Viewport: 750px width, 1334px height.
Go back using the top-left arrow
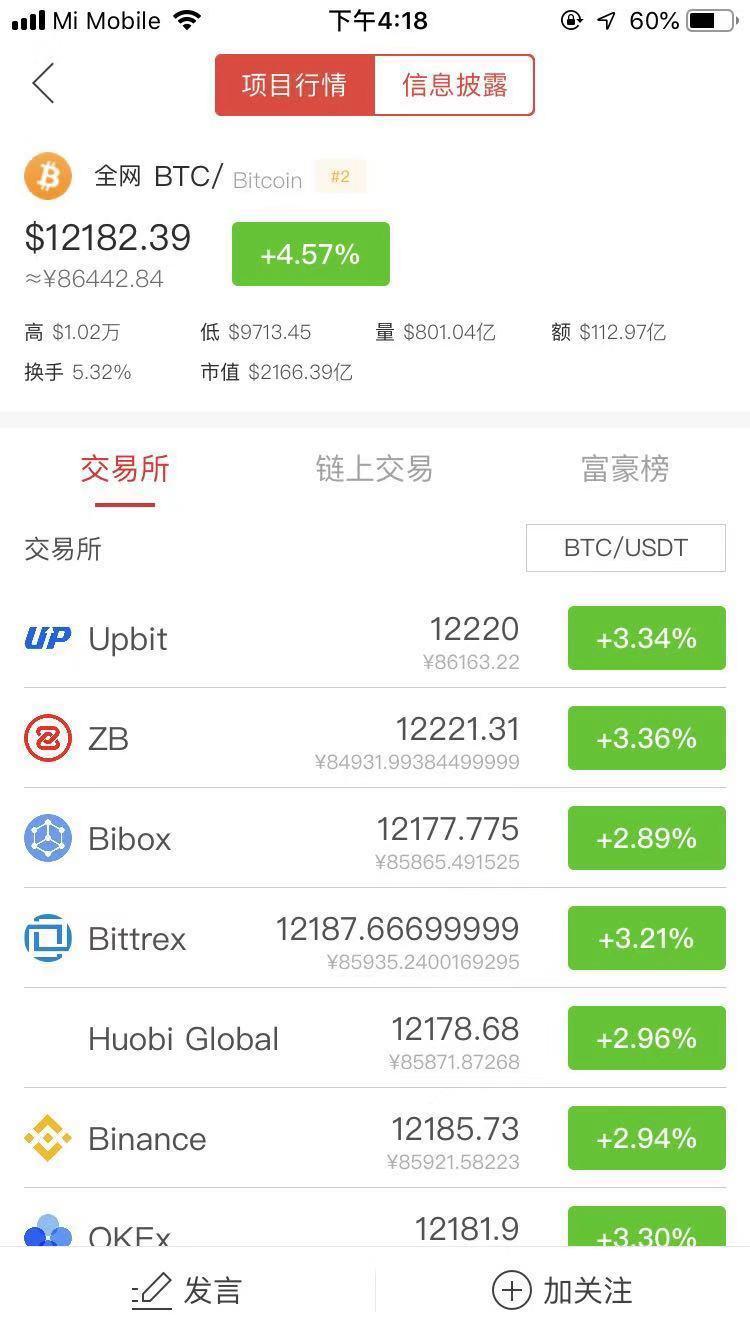coord(43,84)
